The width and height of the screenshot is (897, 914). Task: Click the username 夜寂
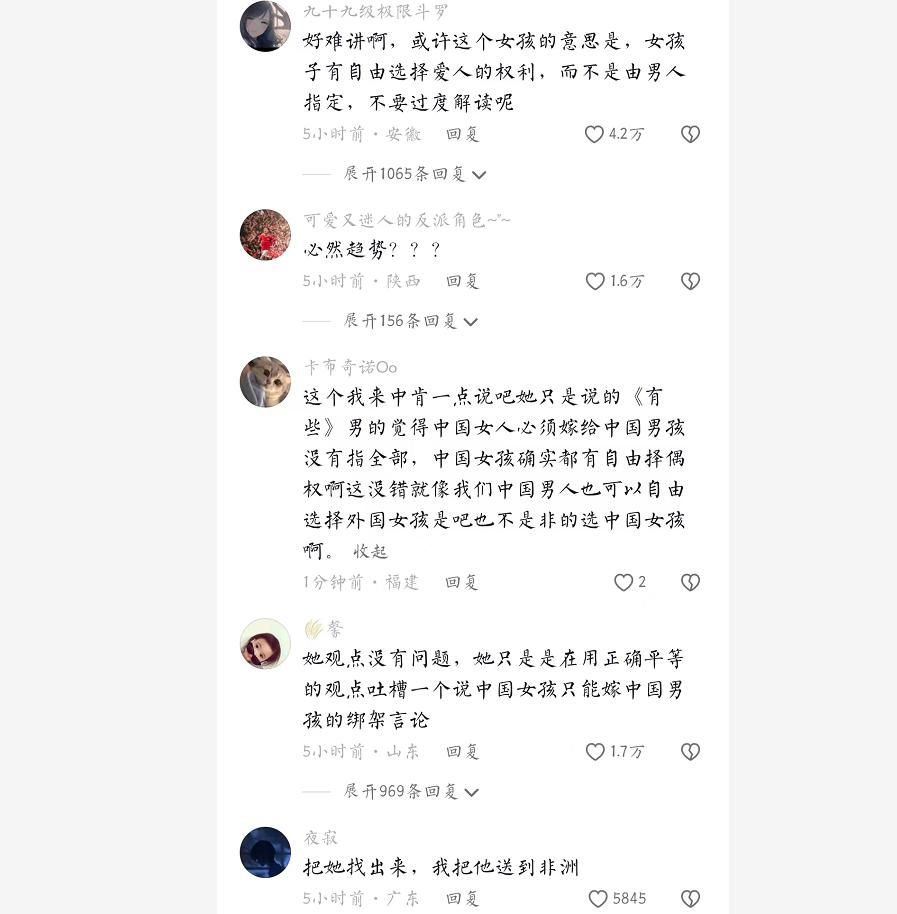pyautogui.click(x=320, y=838)
